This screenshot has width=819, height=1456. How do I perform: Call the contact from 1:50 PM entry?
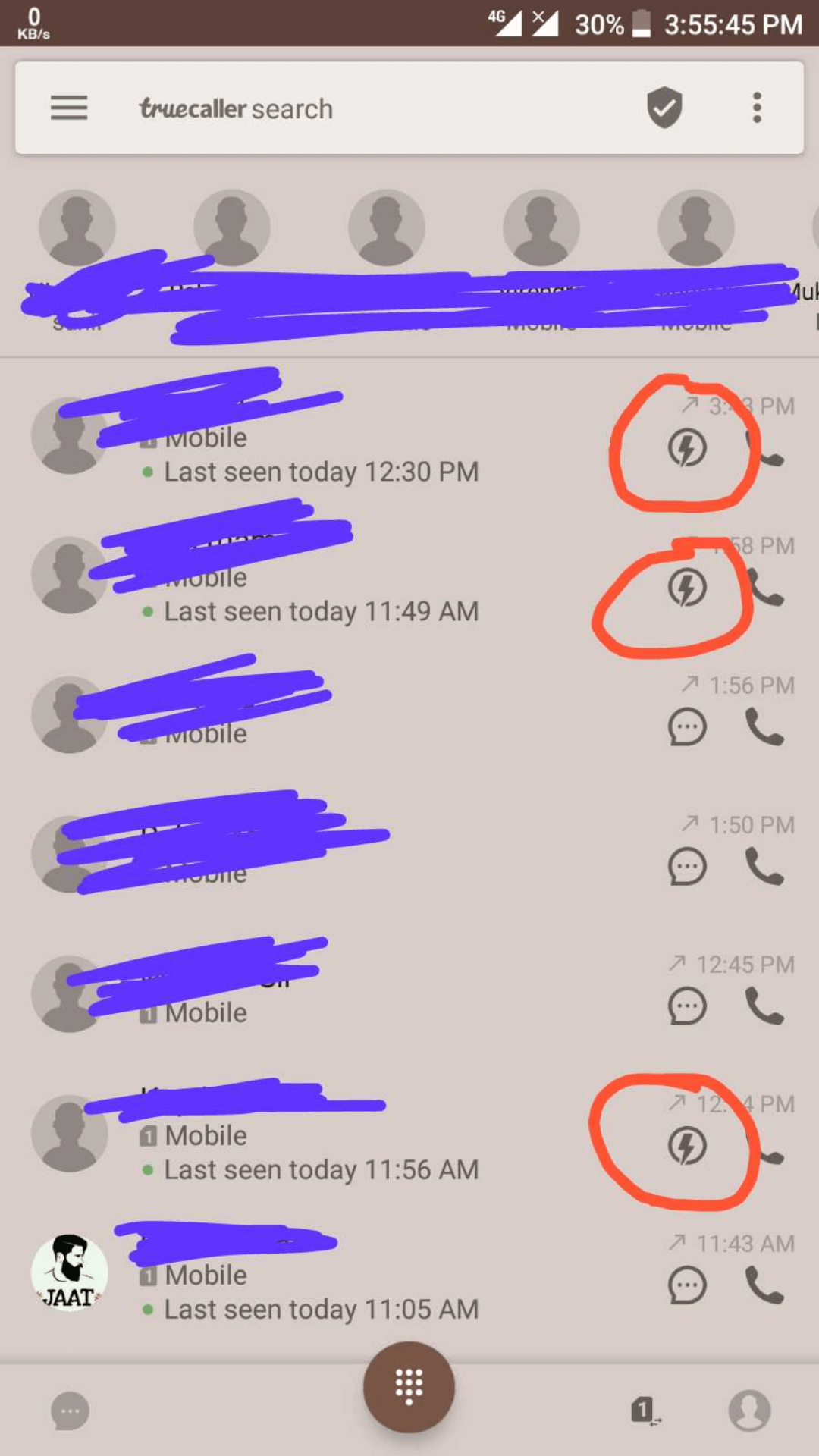[x=764, y=867]
